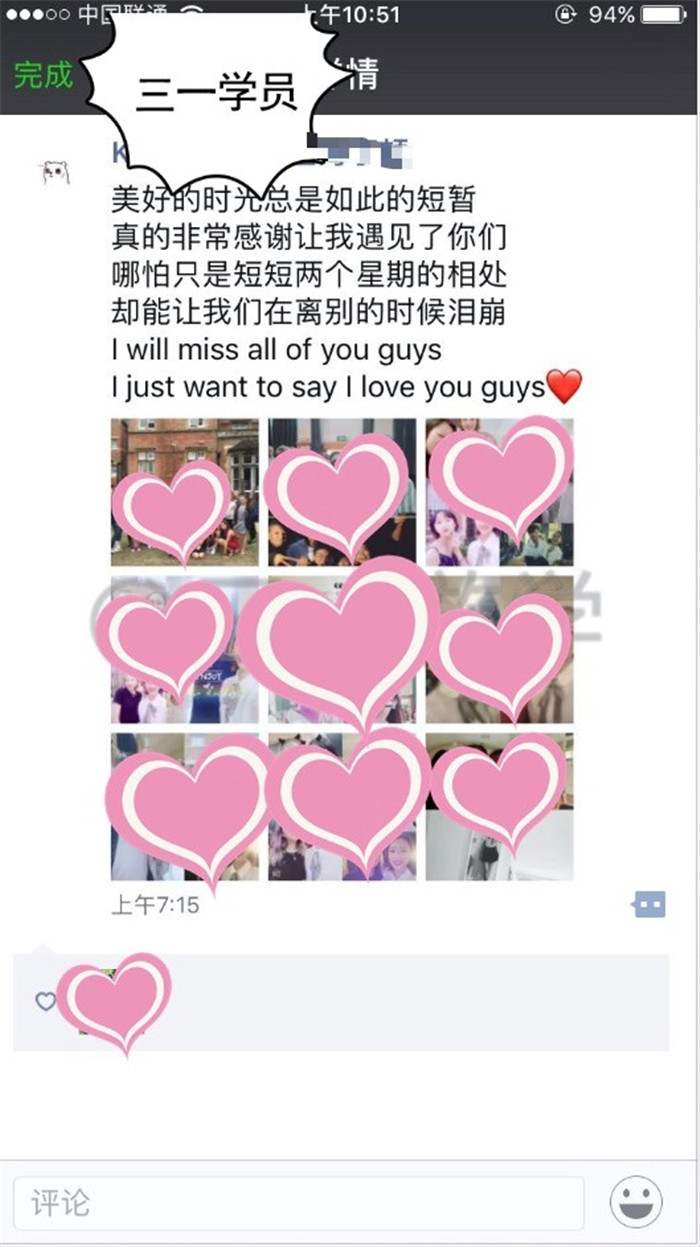Open the emoji smiley picker
This screenshot has width=700, height=1247.
click(635, 1201)
